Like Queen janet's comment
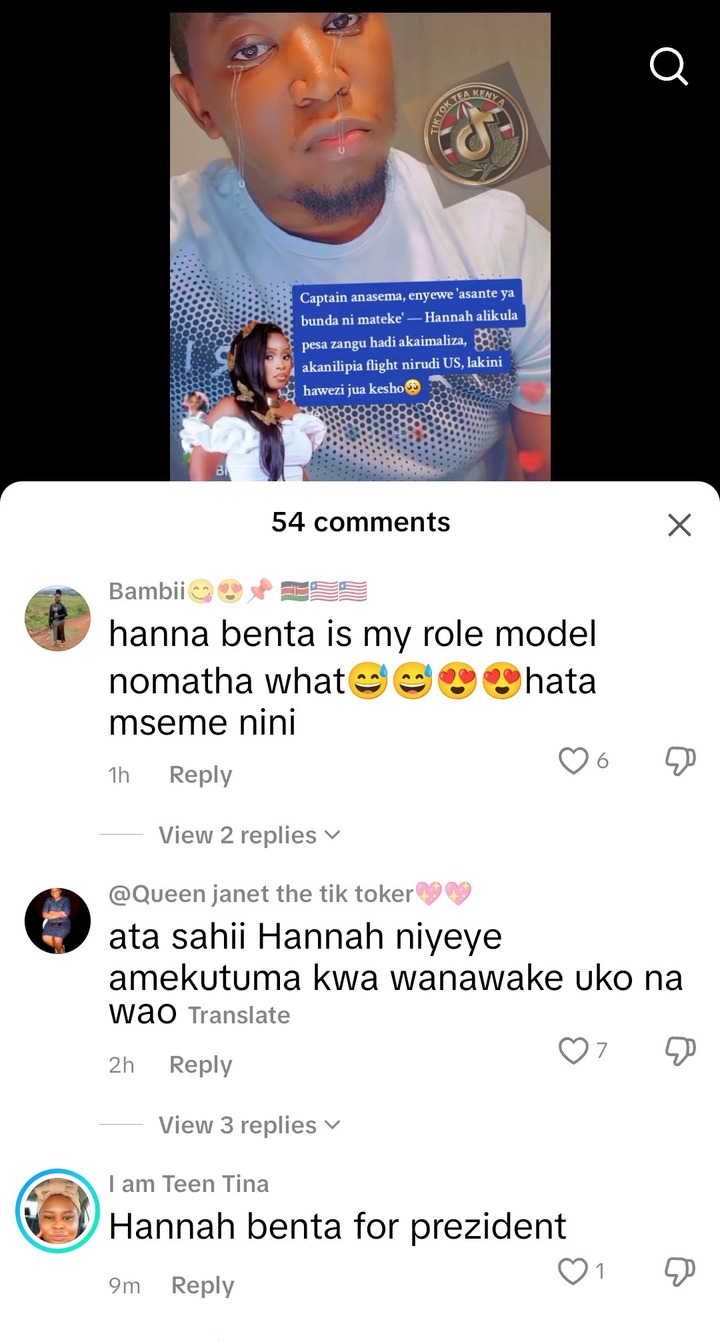This screenshot has height=1342, width=720. [x=573, y=1051]
